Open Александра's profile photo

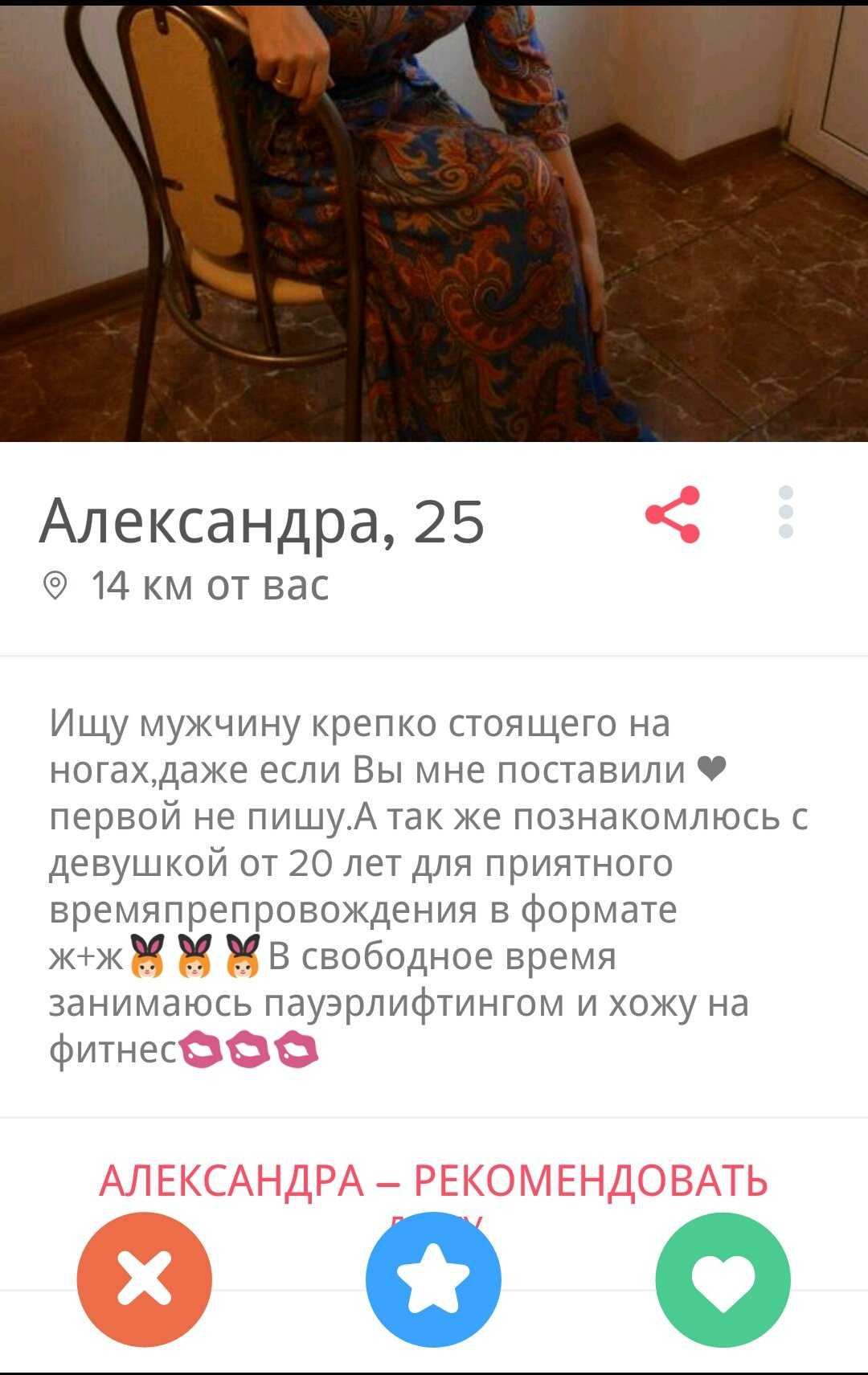click(x=434, y=221)
